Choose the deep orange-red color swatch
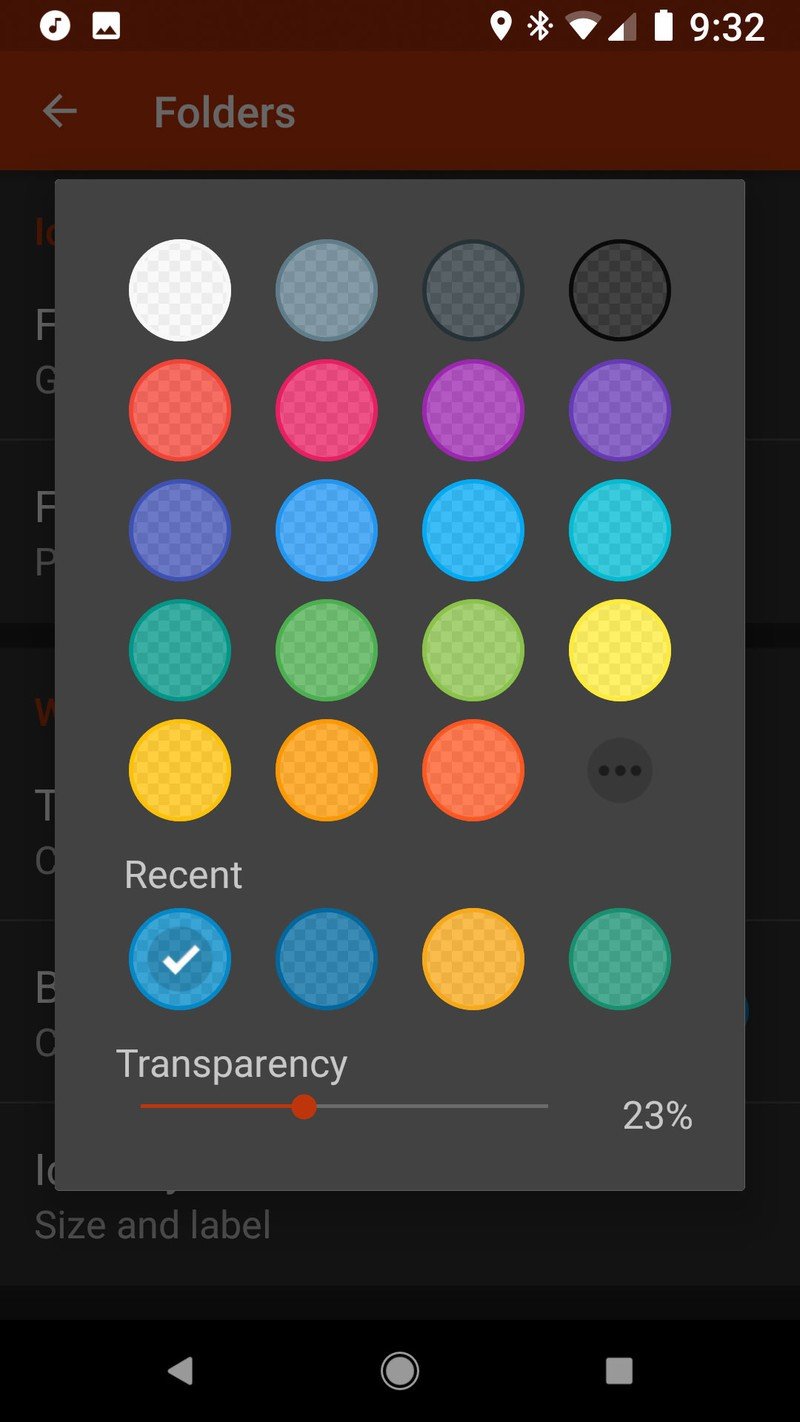 click(473, 770)
